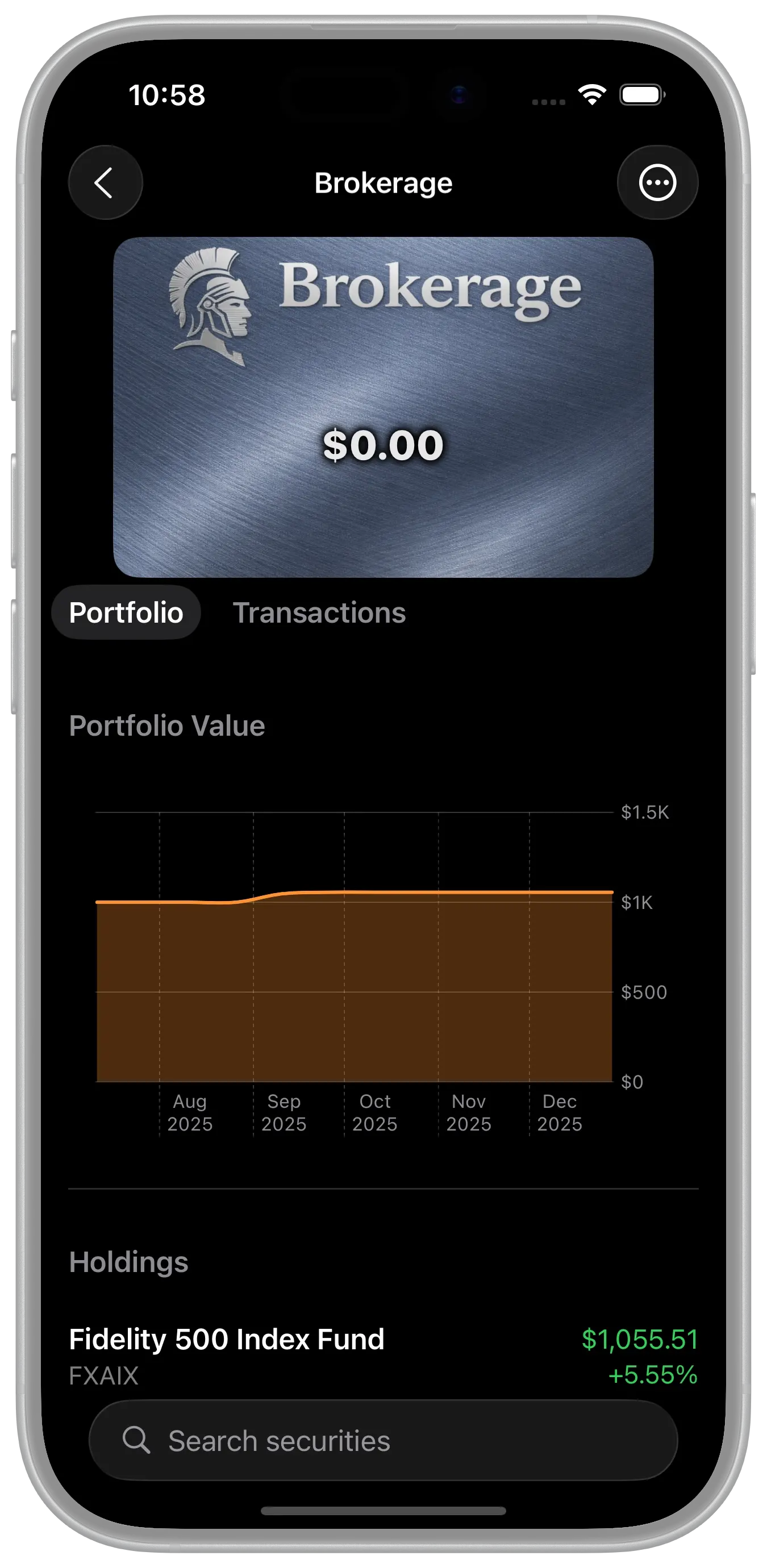Tap the Search securities field

tap(383, 1440)
